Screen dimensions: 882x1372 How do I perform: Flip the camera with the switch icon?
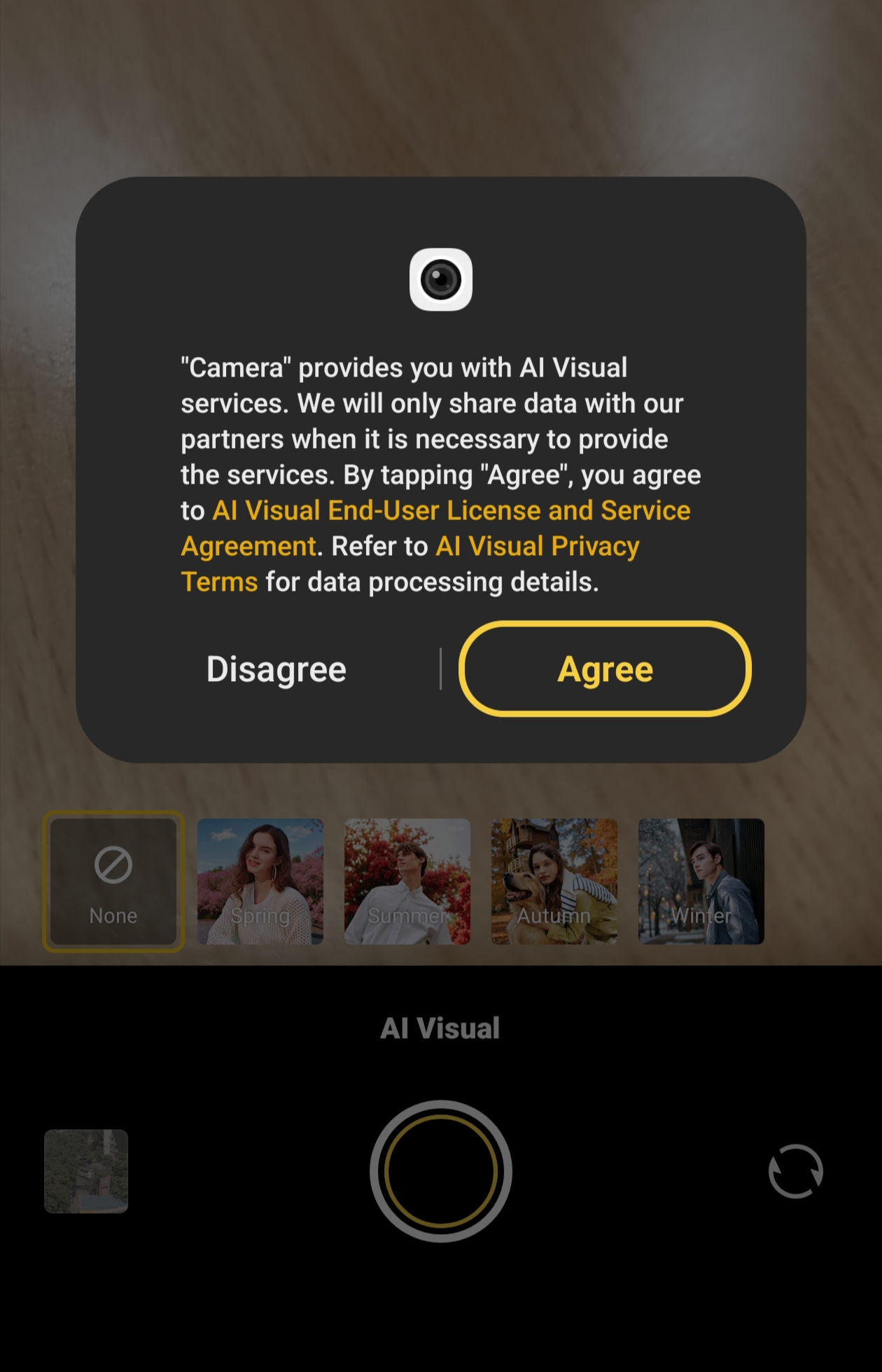pos(795,1171)
